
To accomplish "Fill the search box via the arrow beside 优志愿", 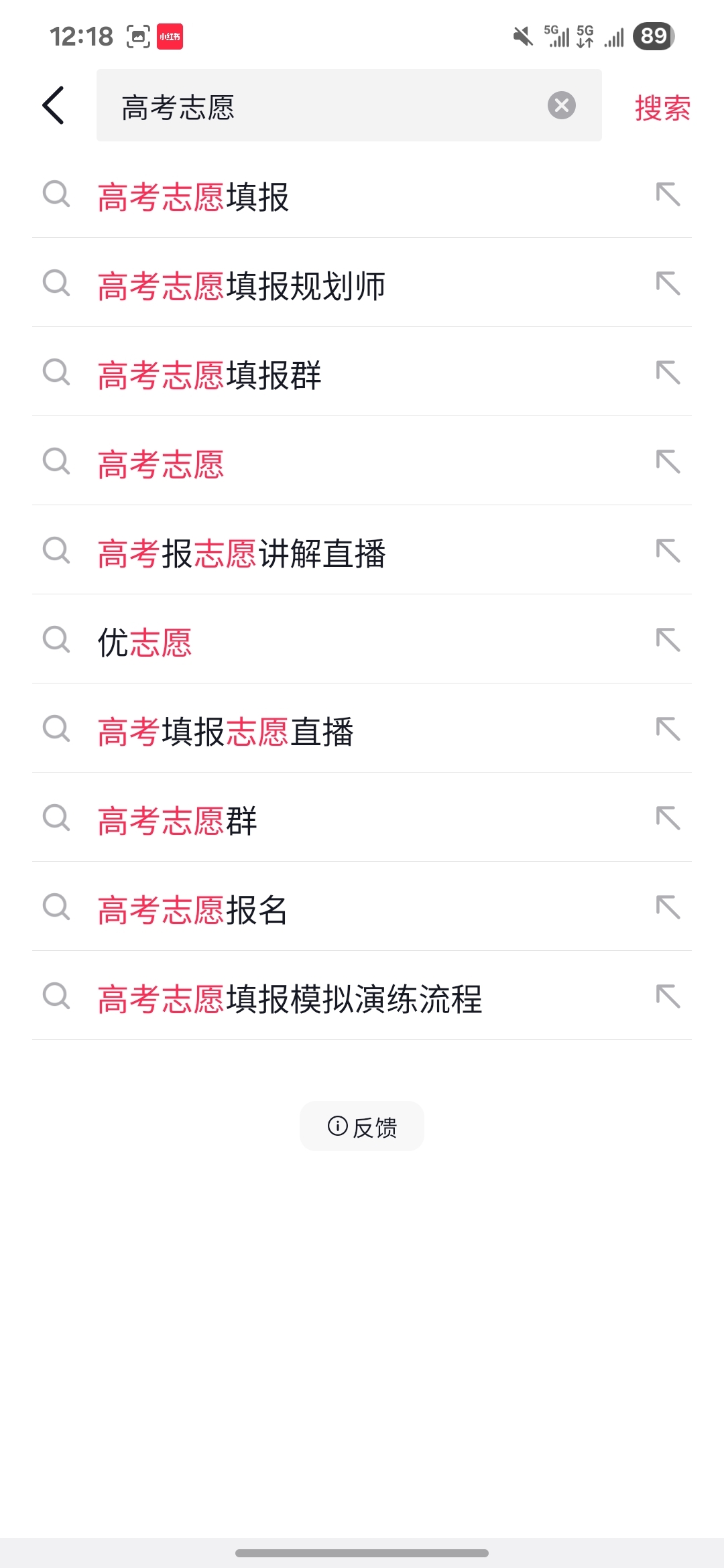I will click(x=668, y=640).
